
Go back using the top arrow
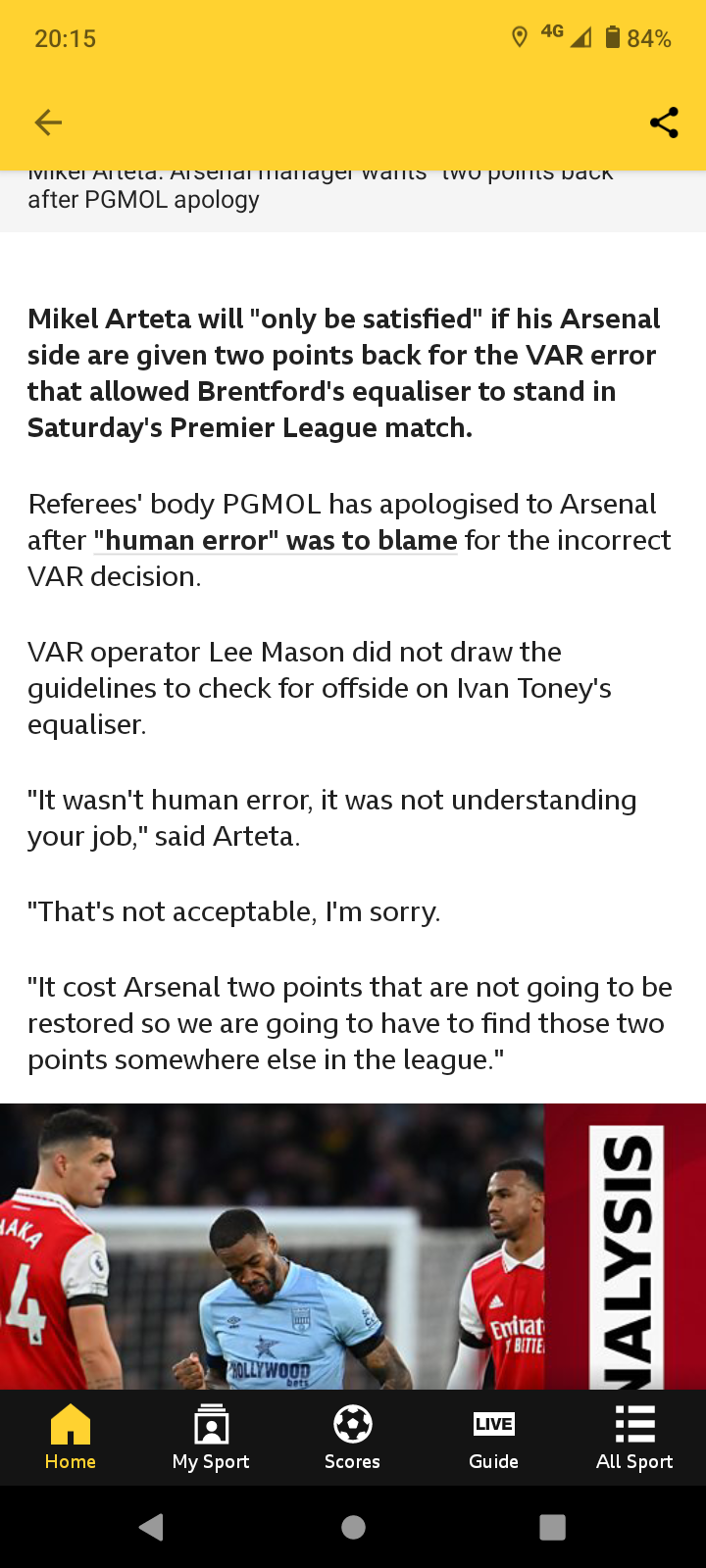pyautogui.click(x=48, y=122)
